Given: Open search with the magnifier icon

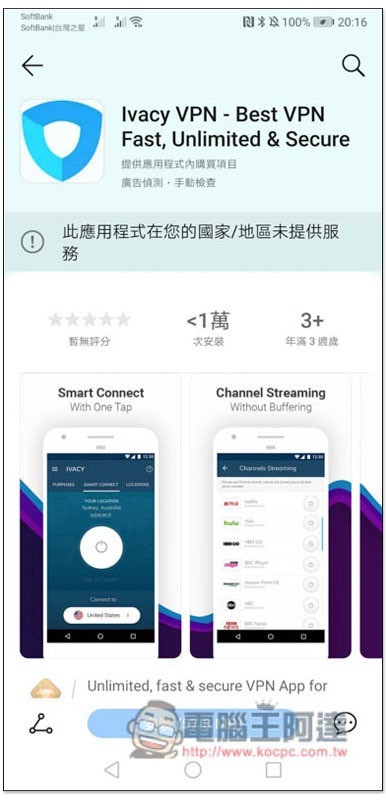Looking at the screenshot, I should (x=353, y=66).
